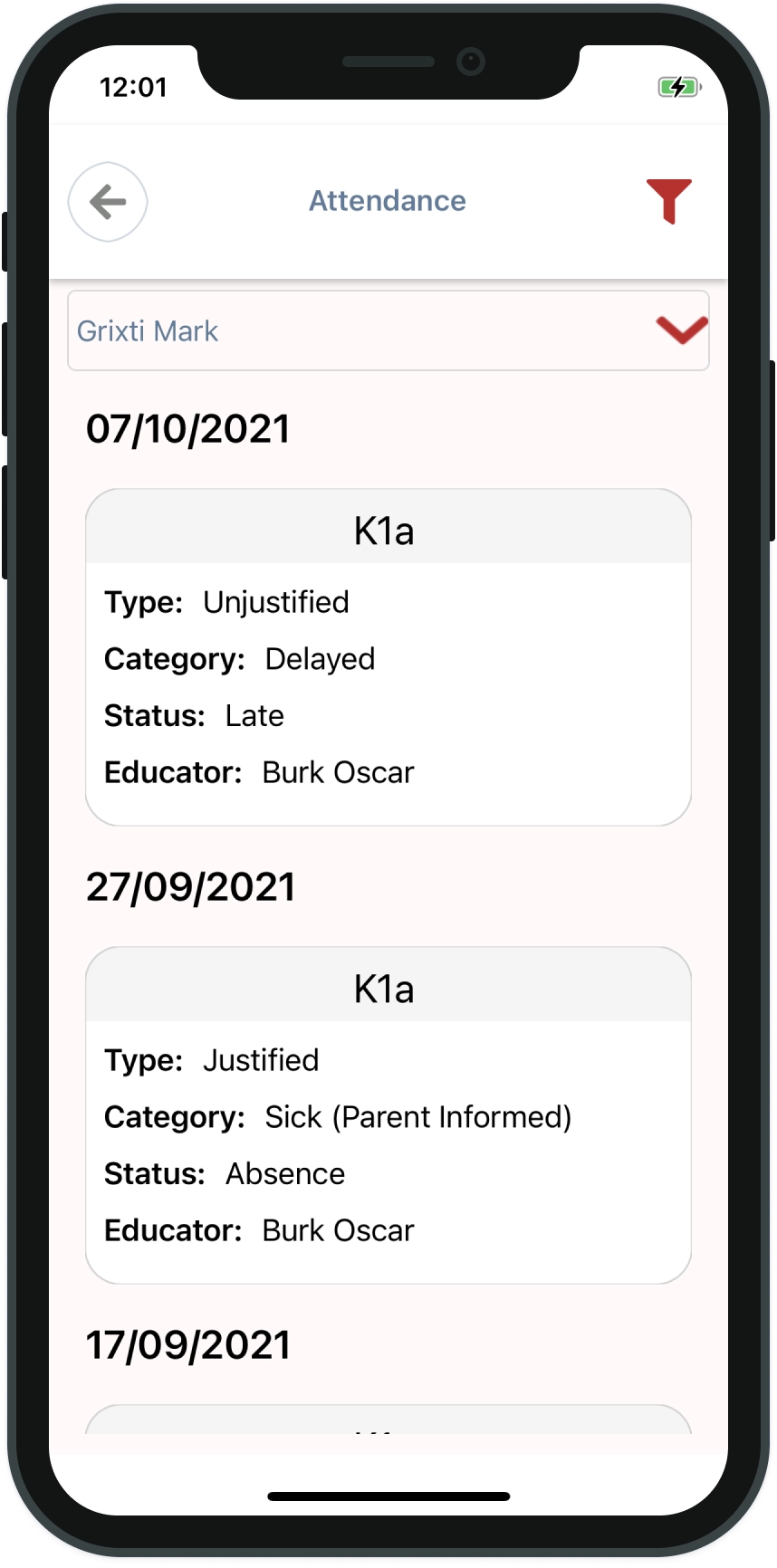
Task: Open the 27/09/2021 Justified attendance card
Action: click(x=388, y=1115)
